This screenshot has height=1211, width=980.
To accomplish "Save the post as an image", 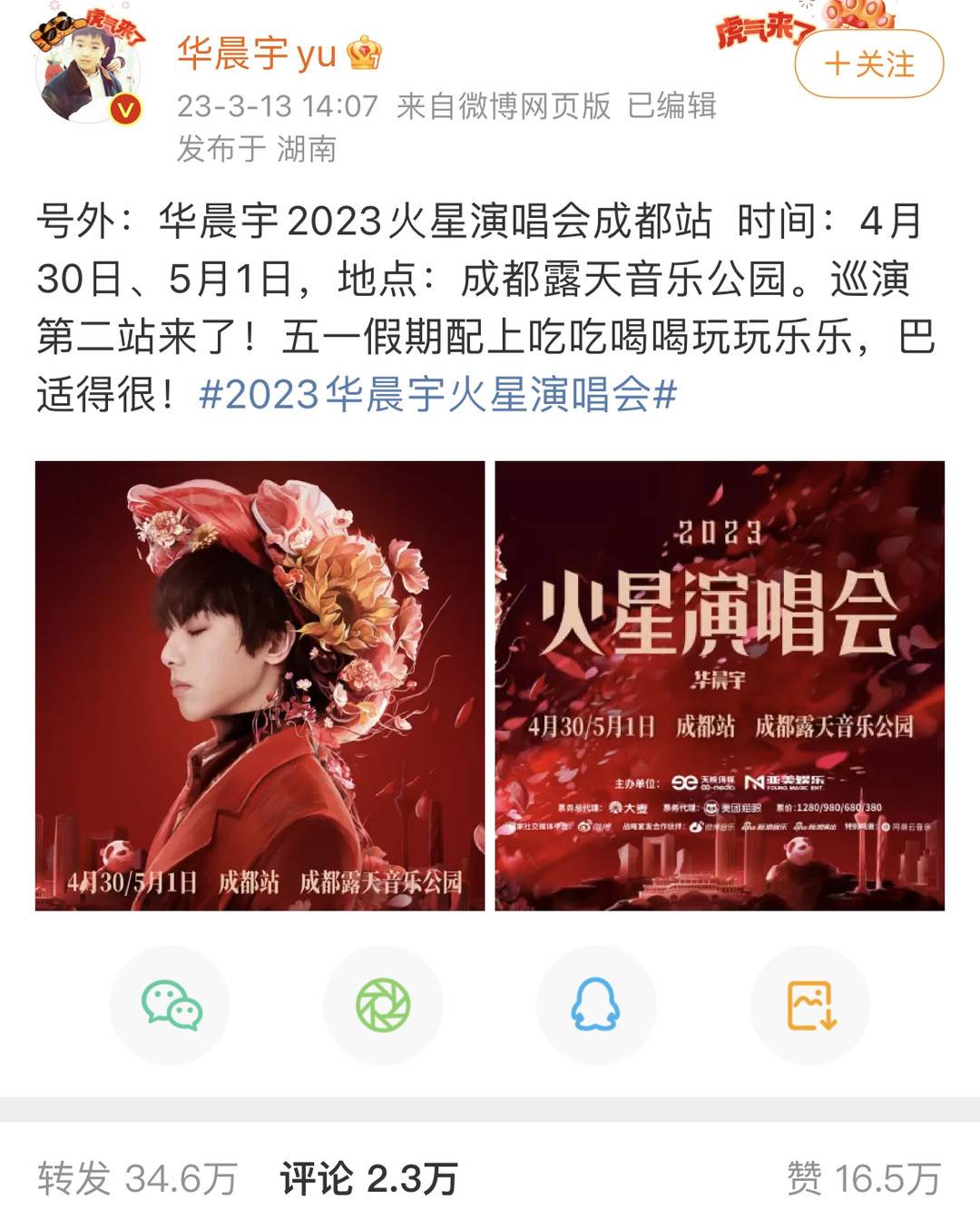I will coord(809,1005).
